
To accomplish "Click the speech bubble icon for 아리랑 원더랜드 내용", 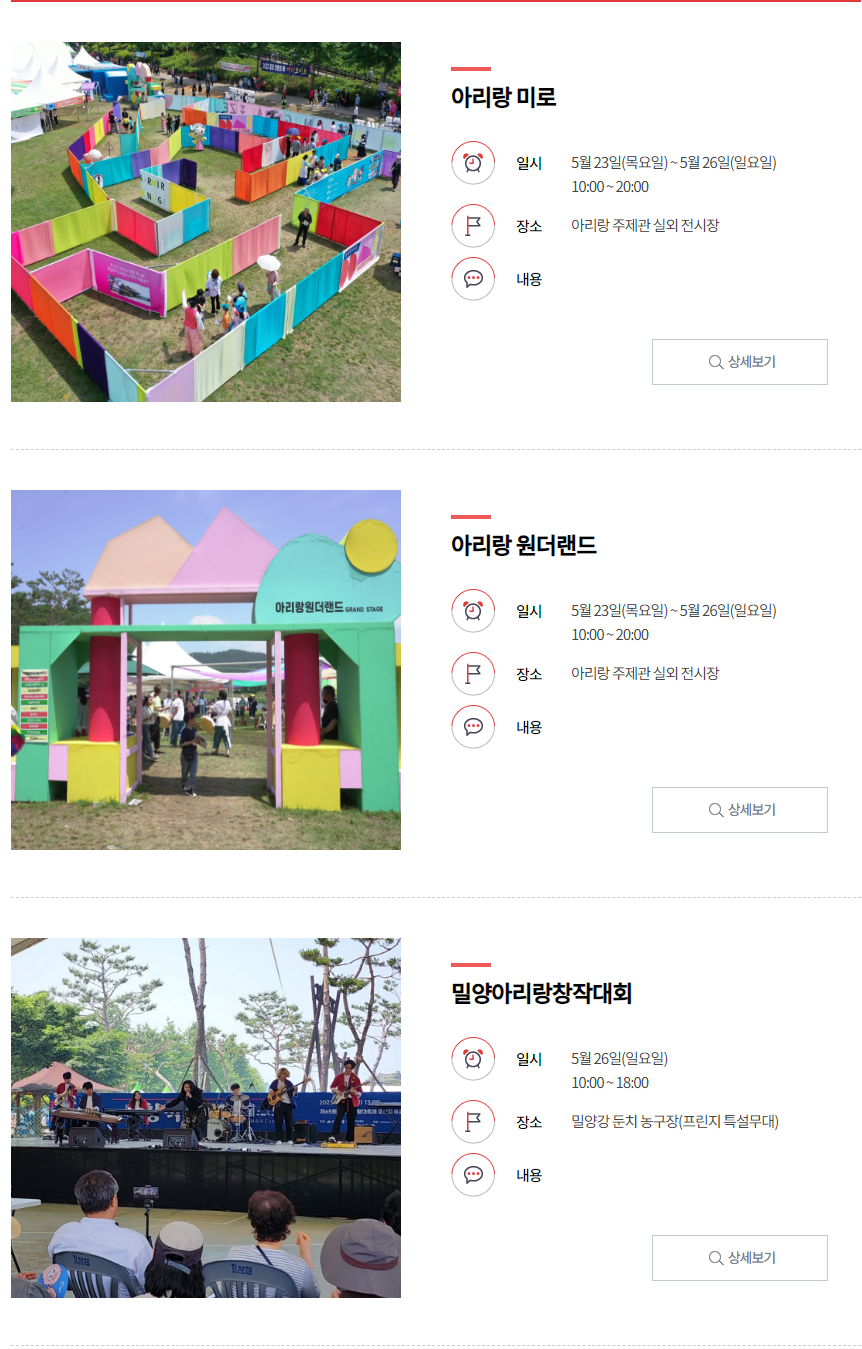I will [x=473, y=727].
